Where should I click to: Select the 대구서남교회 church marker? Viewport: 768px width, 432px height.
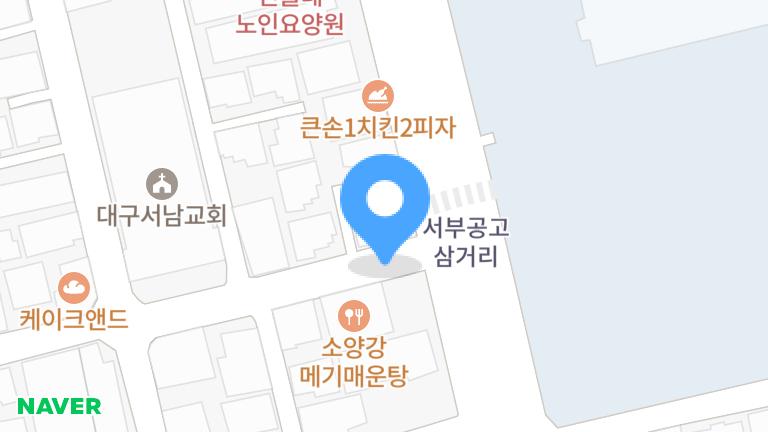(x=162, y=183)
